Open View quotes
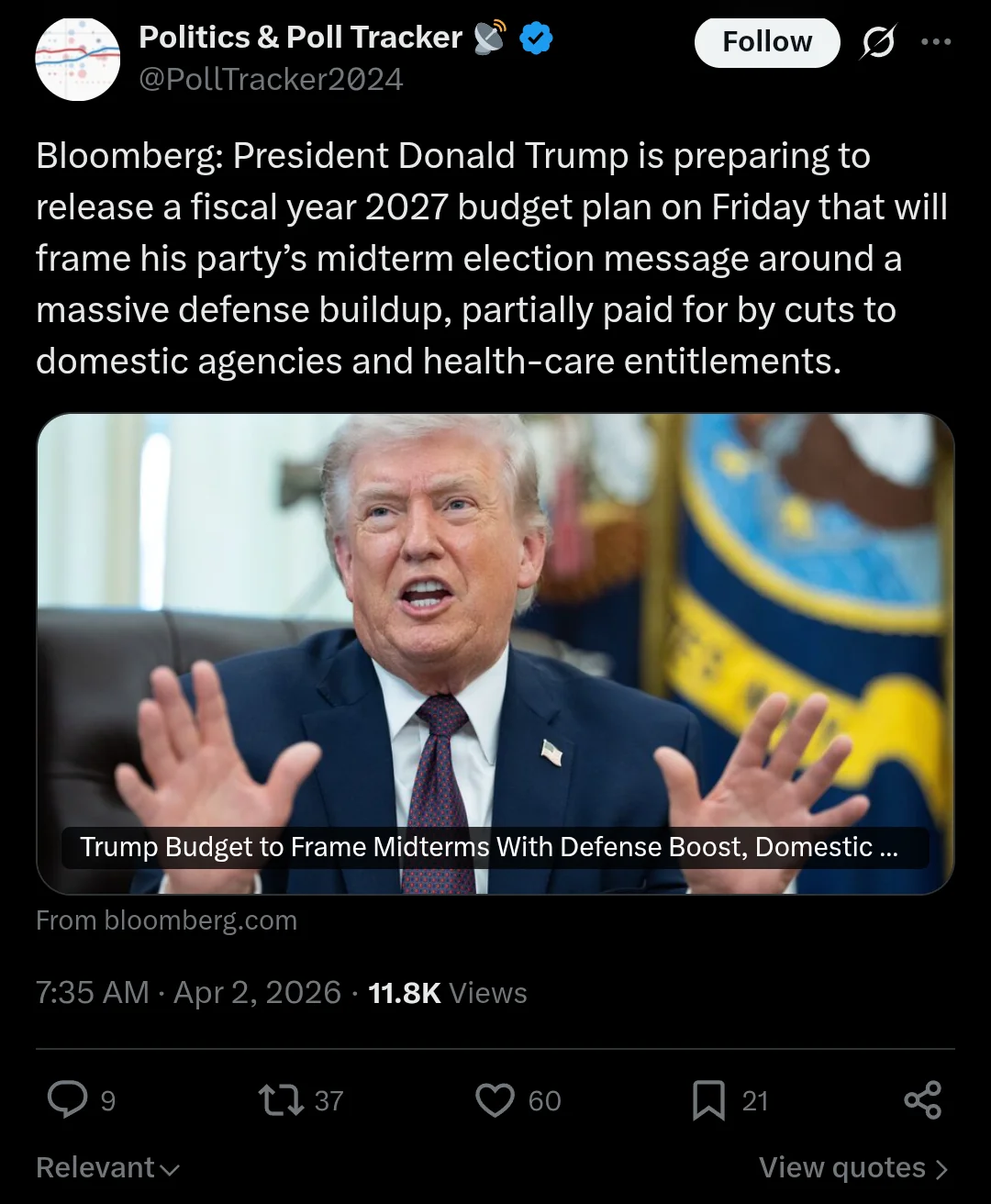Viewport: 991px width, 1204px height. pos(852,1167)
